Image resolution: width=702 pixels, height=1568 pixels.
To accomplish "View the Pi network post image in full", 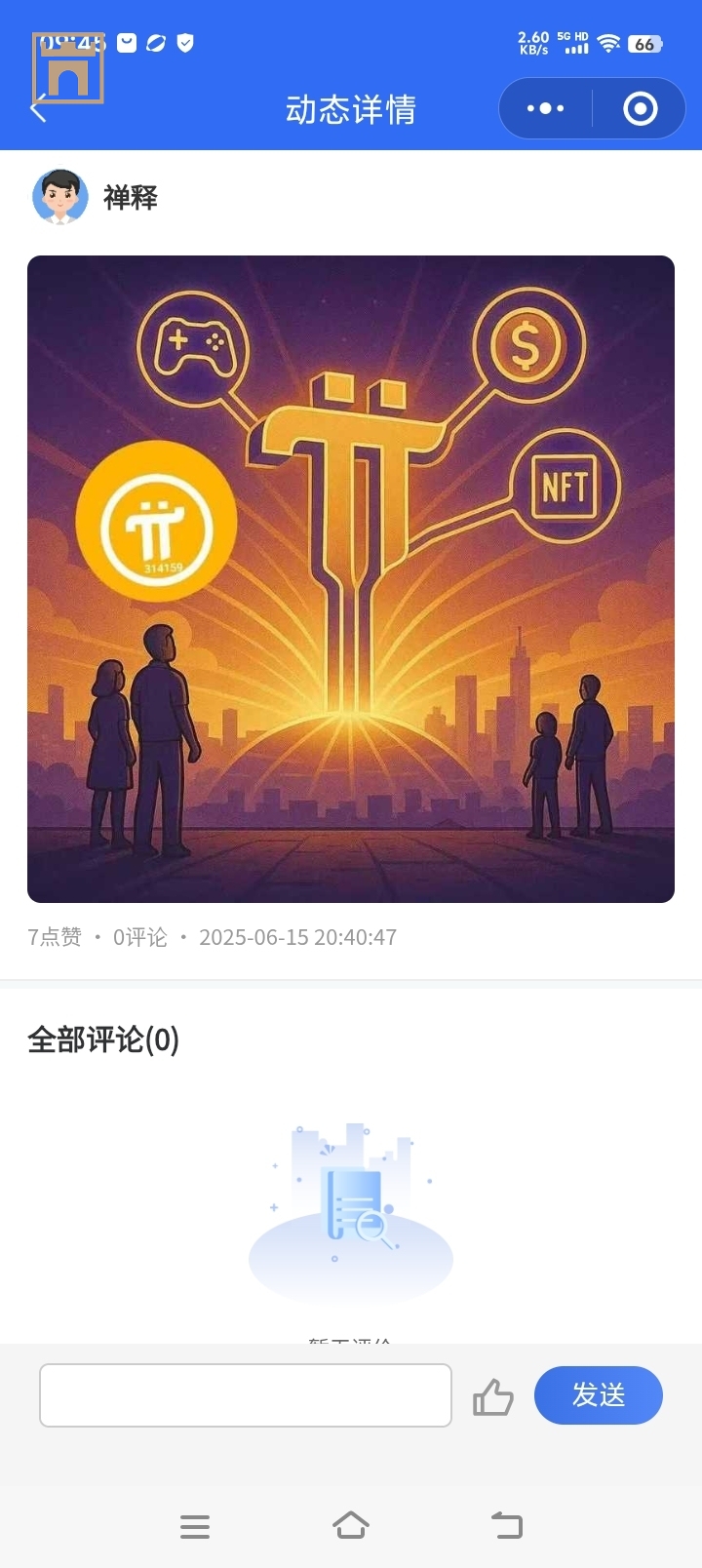I will pyautogui.click(x=351, y=579).
